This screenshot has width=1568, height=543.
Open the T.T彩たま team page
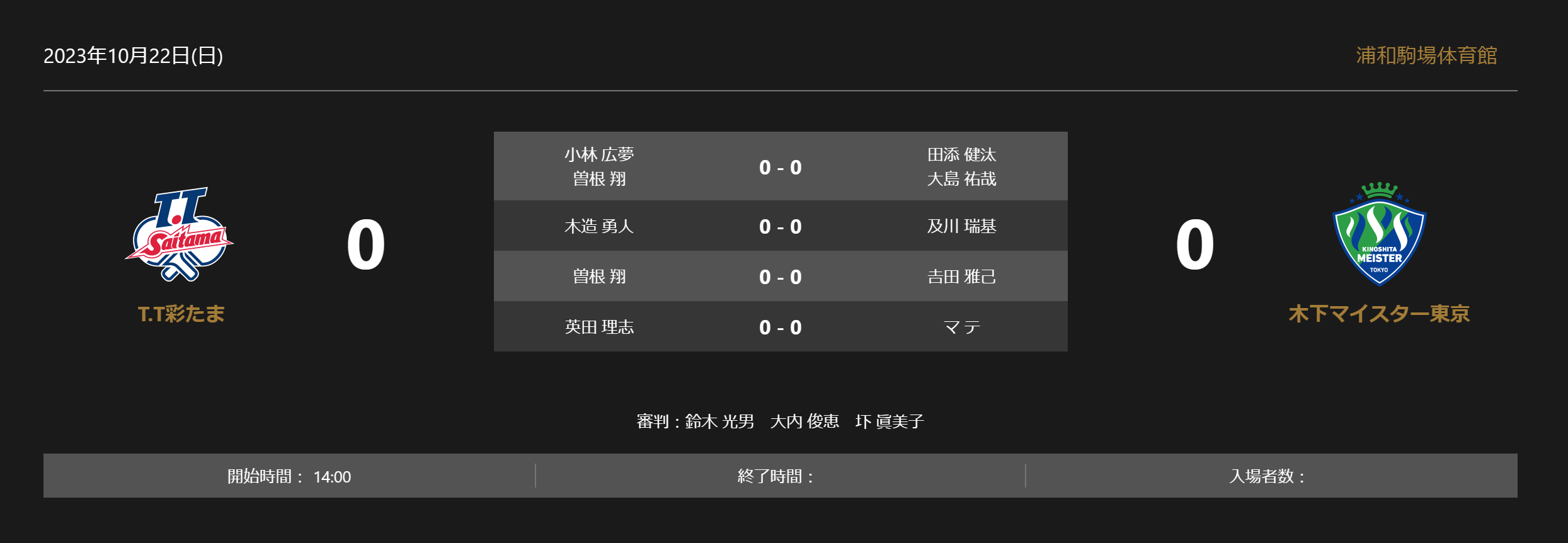coord(181,314)
